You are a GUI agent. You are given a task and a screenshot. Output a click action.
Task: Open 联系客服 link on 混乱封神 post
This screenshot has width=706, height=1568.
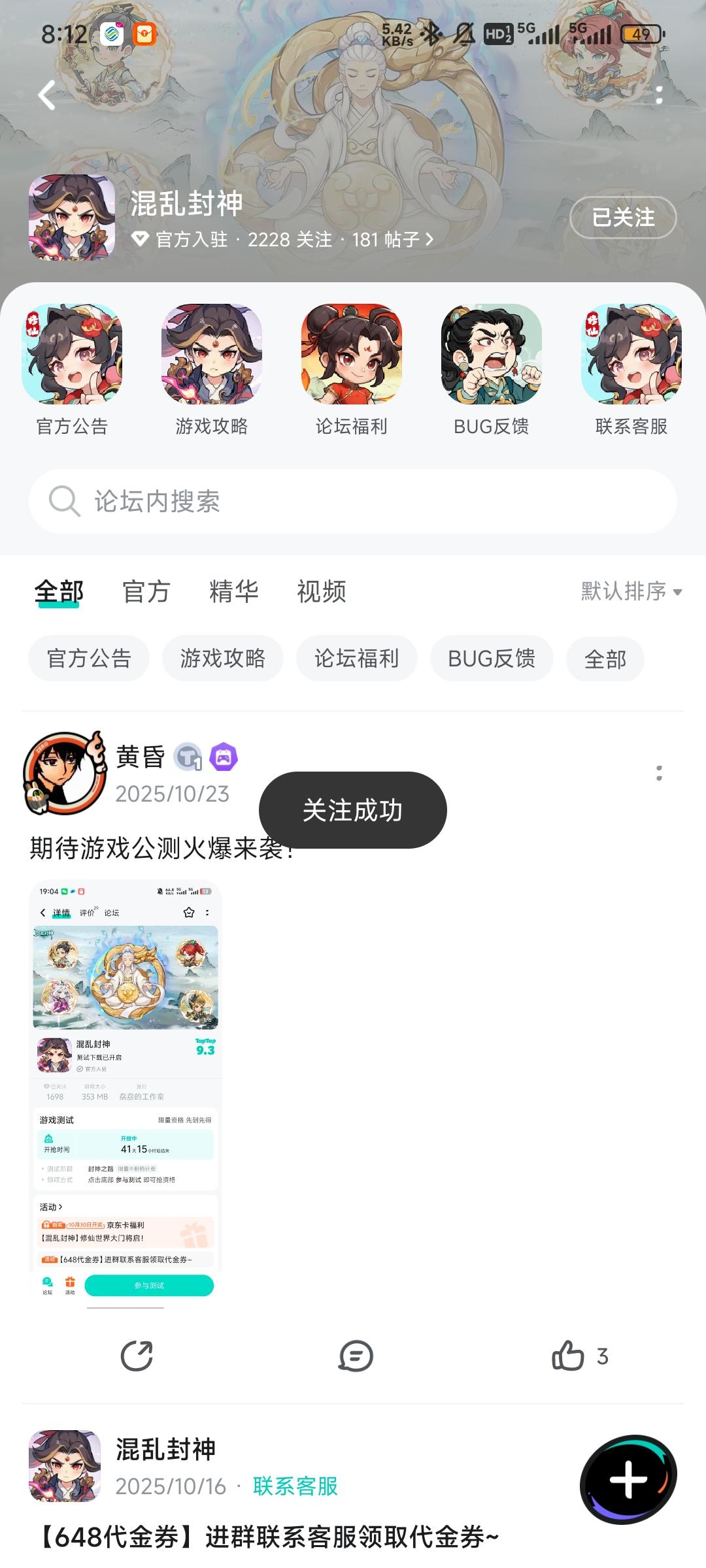[x=295, y=1487]
